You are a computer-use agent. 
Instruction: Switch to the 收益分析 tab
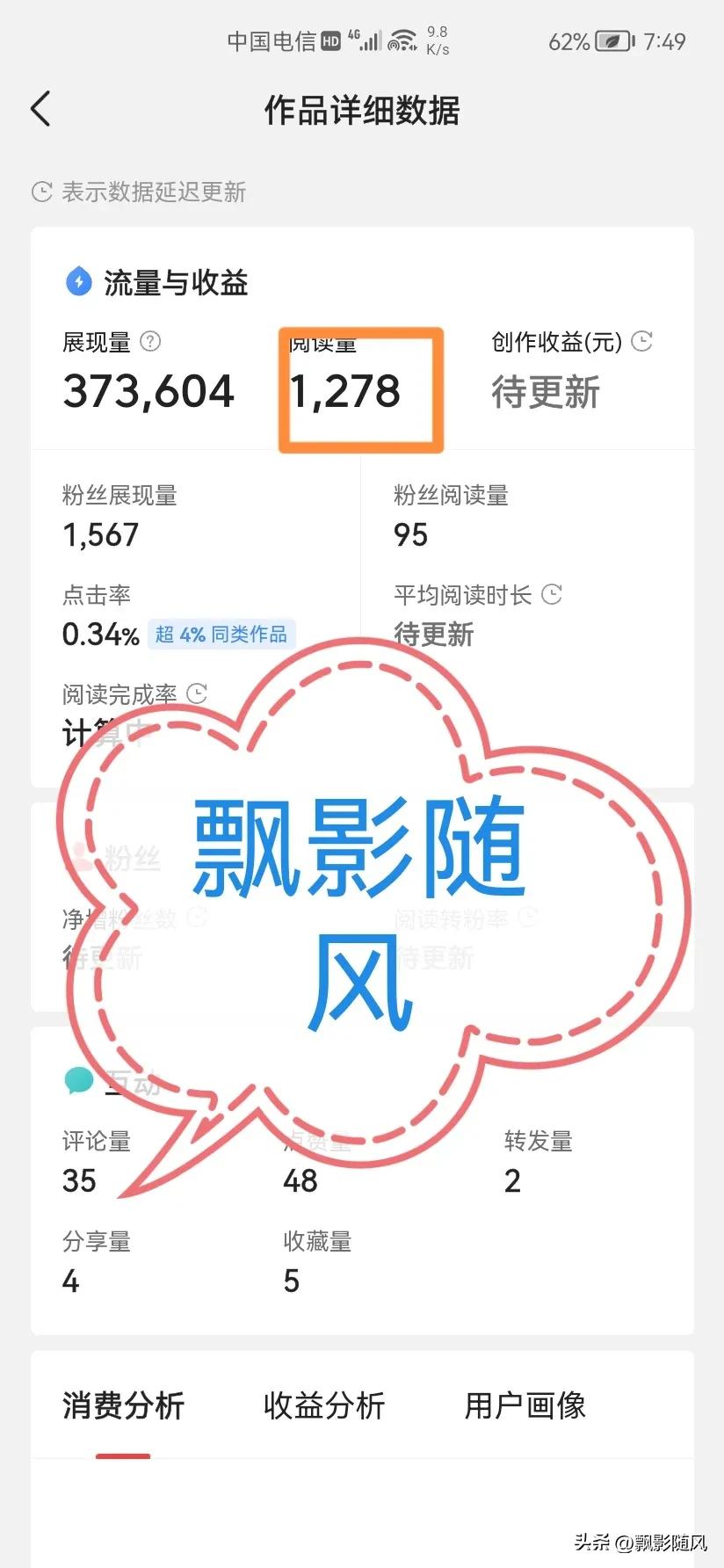[x=324, y=1406]
